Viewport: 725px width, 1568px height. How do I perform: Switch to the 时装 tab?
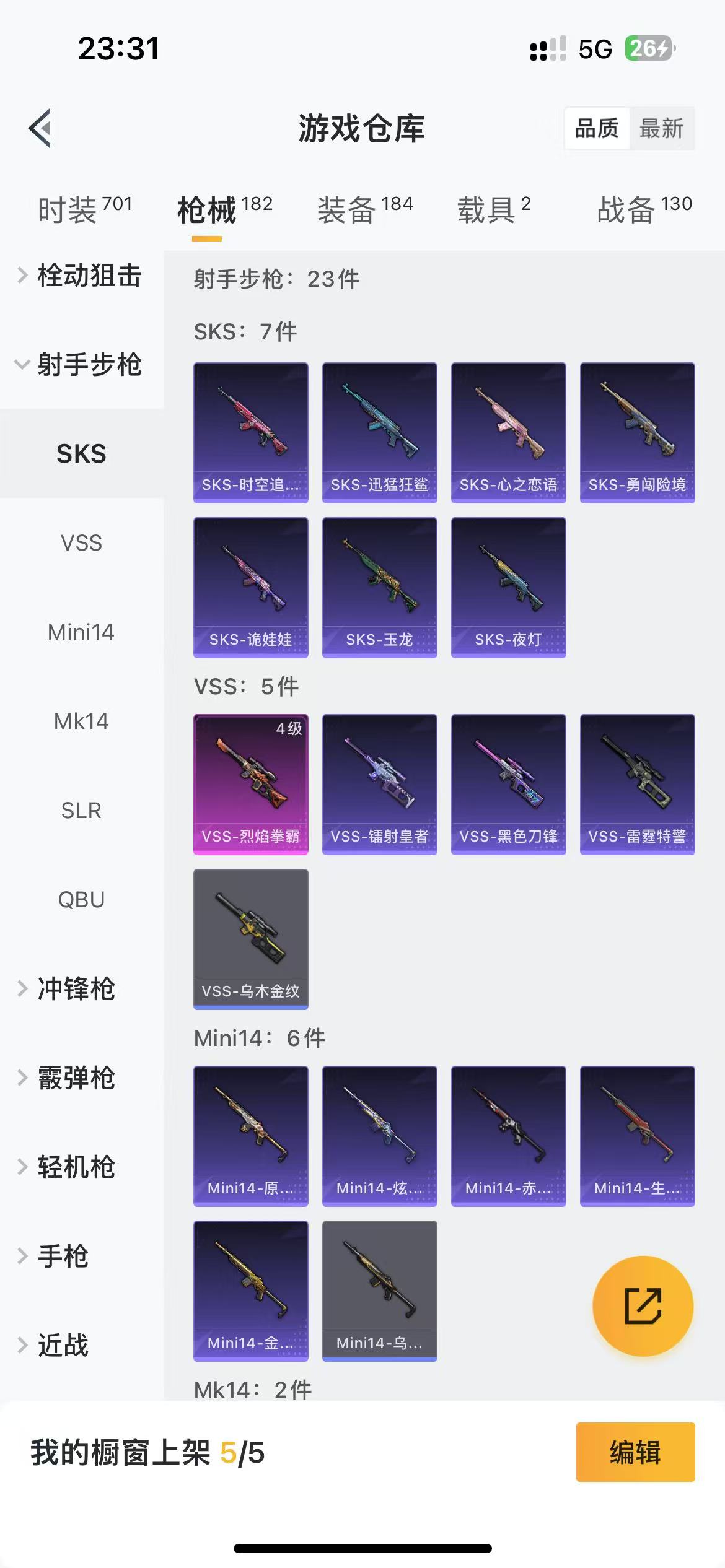click(x=85, y=209)
